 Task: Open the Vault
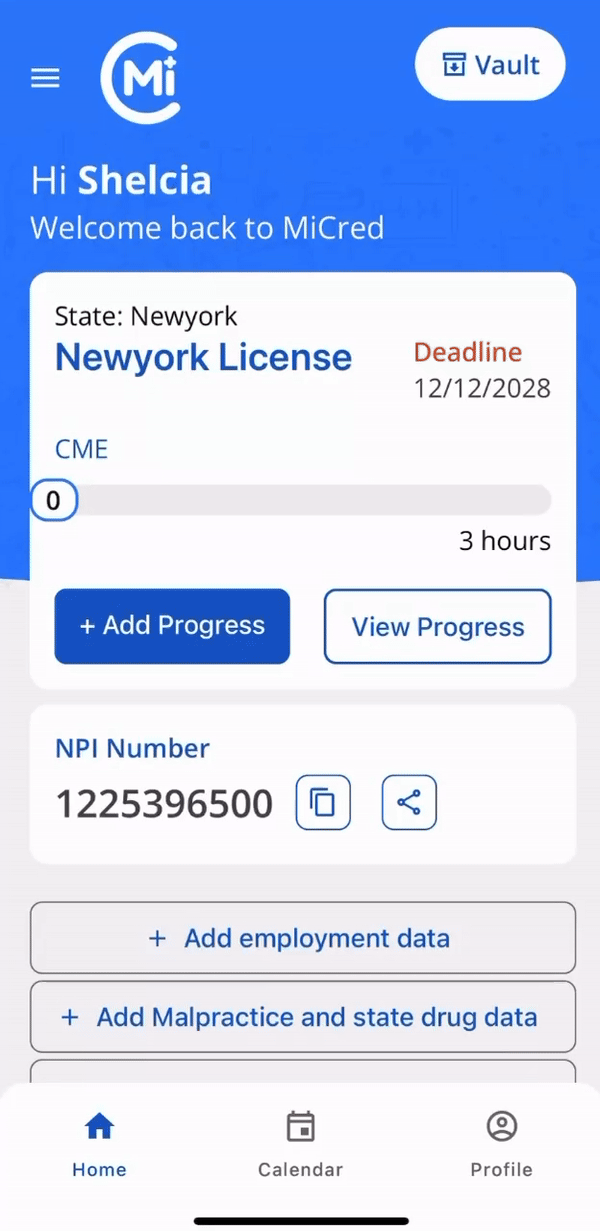click(x=490, y=65)
